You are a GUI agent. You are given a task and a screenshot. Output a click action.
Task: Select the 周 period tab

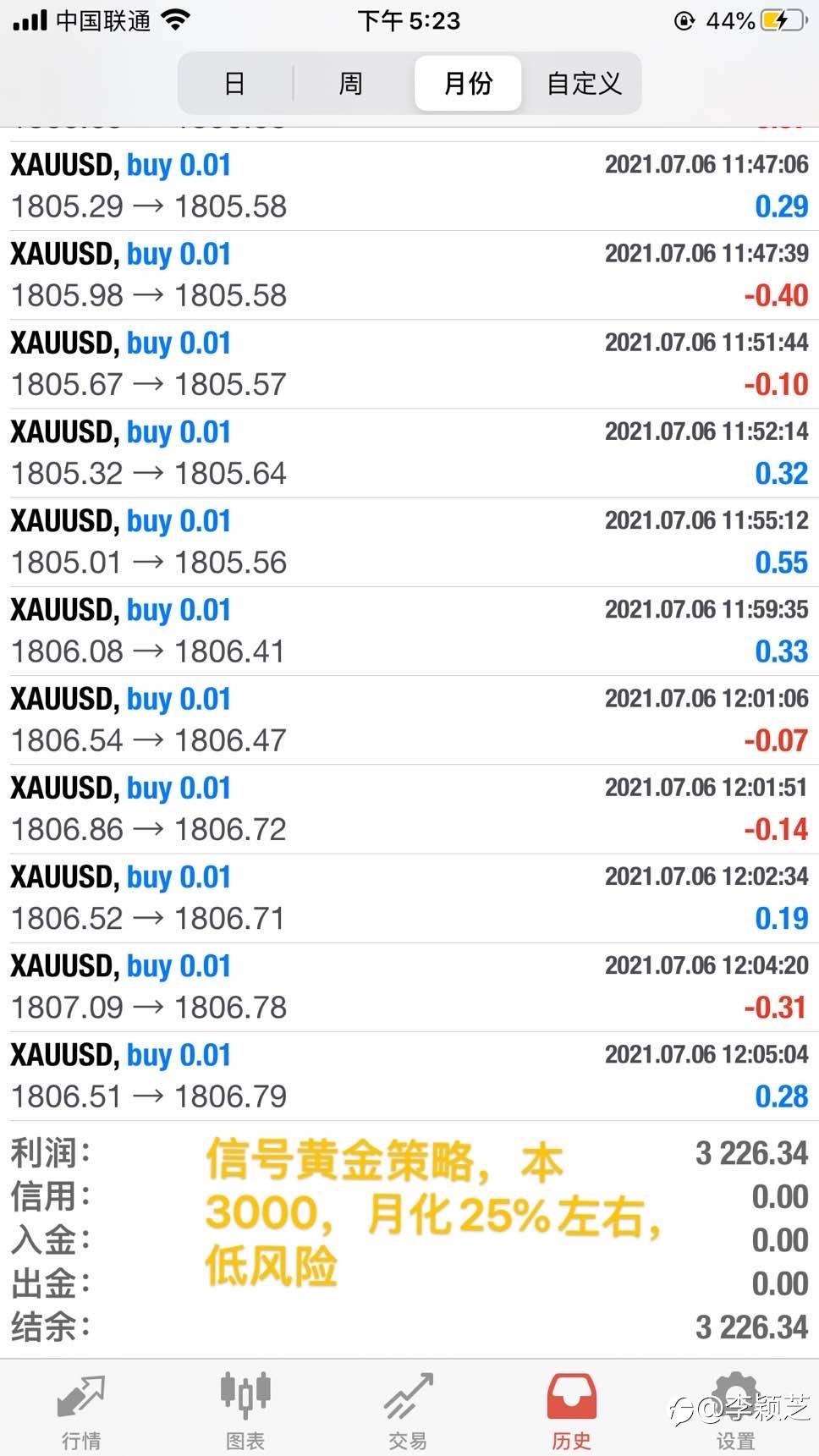351,83
